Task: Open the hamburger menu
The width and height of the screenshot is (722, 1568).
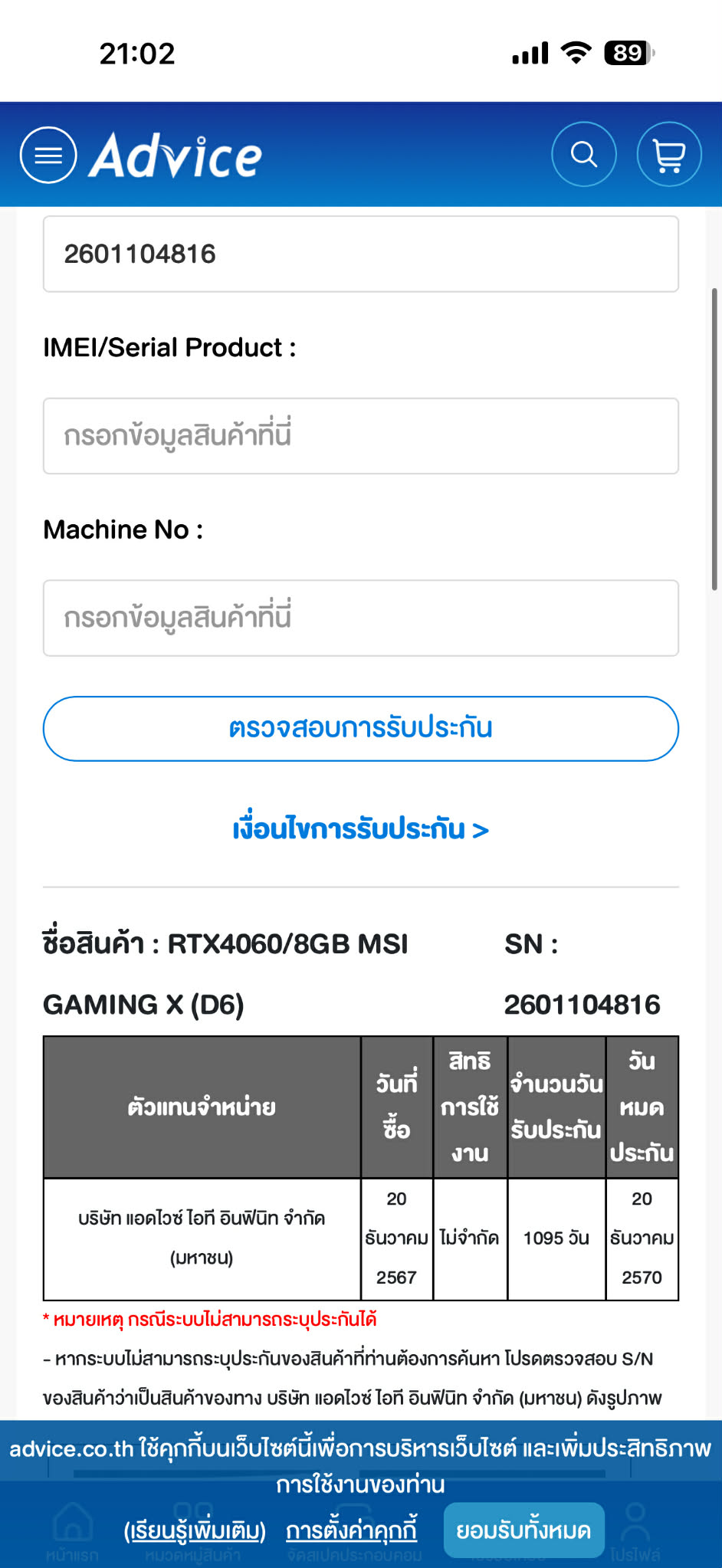Action: click(48, 155)
